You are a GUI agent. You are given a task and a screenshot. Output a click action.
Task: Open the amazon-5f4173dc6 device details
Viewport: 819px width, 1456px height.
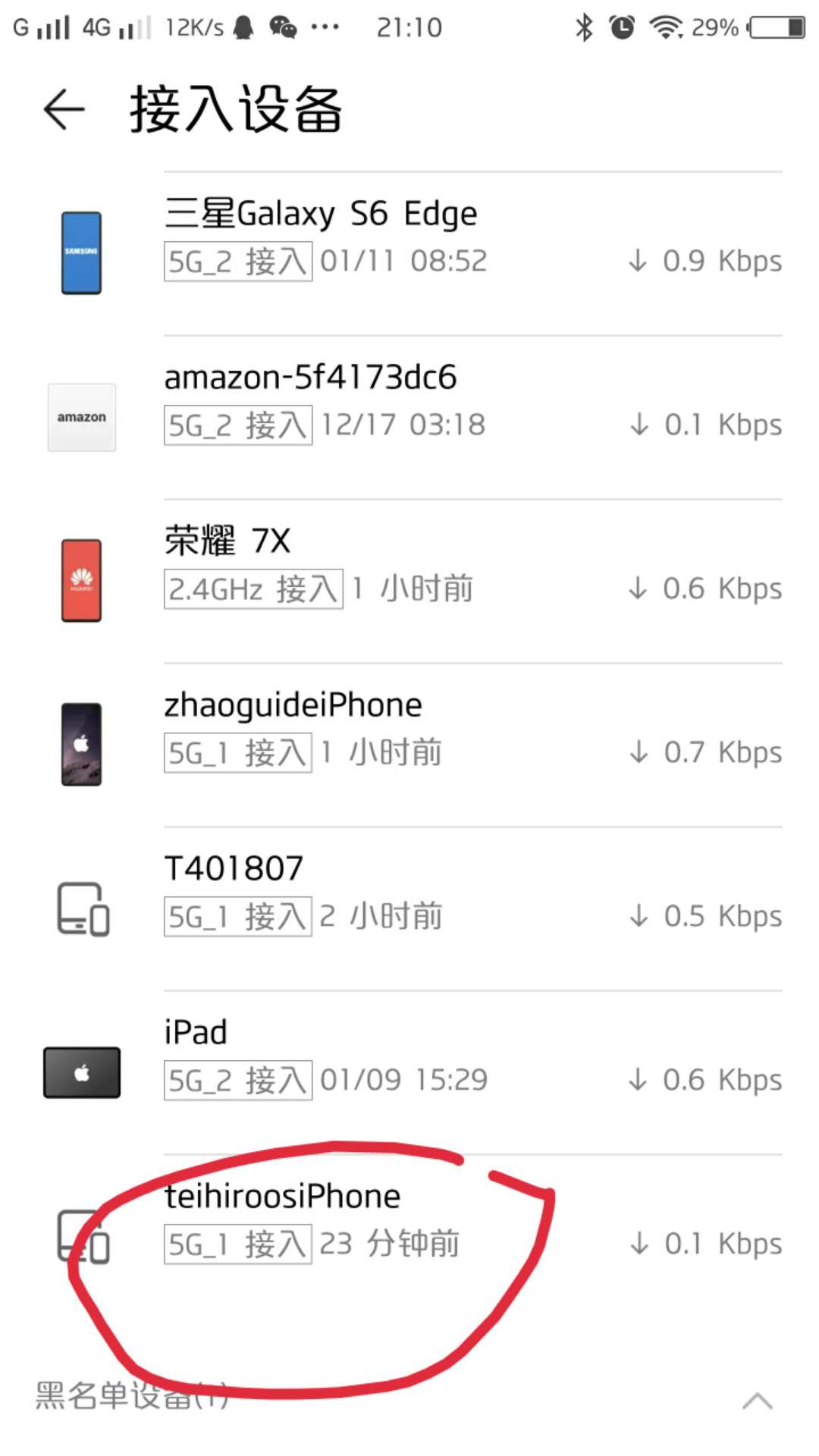409,402
